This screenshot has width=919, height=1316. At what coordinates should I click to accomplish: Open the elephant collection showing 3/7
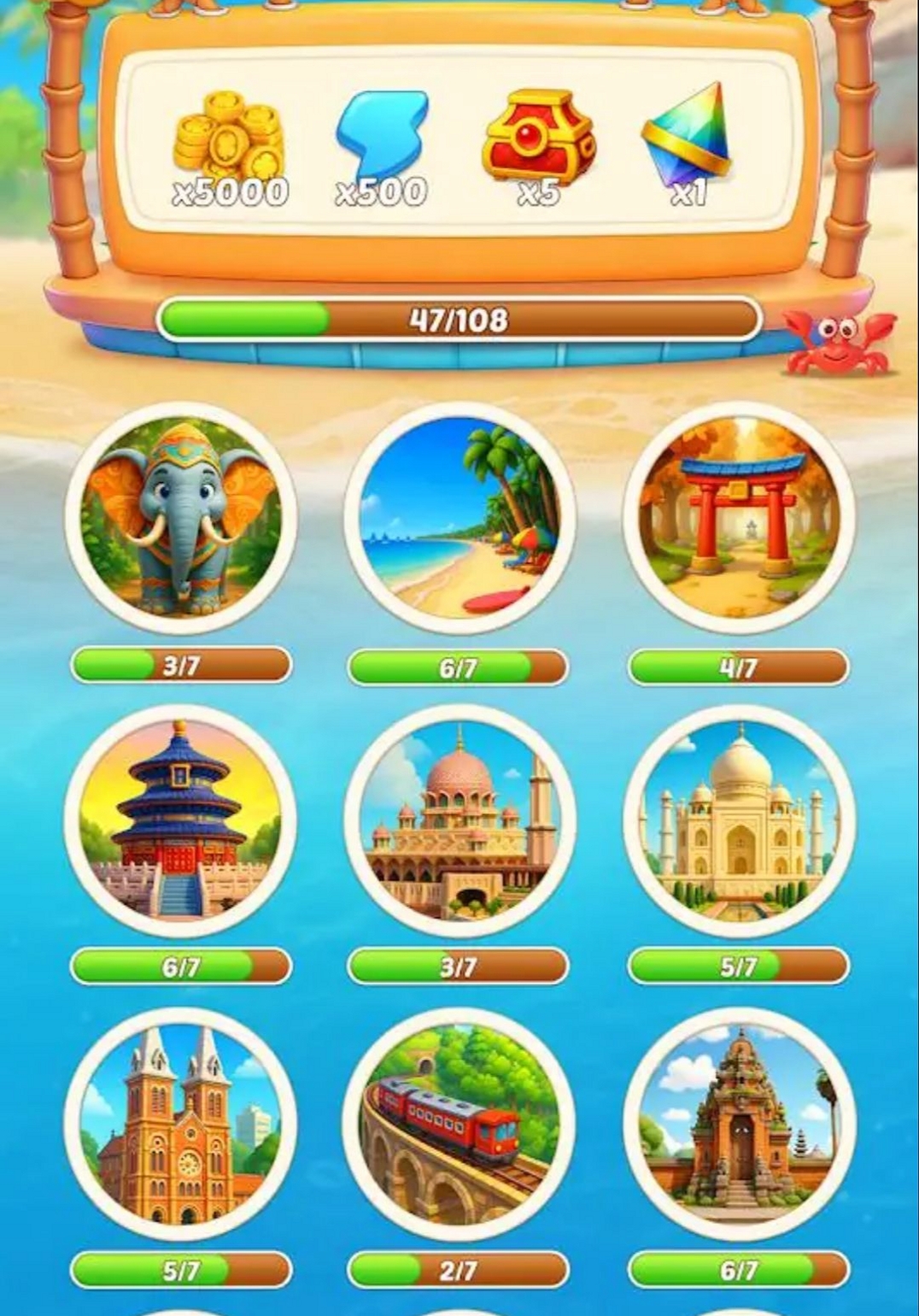(180, 518)
